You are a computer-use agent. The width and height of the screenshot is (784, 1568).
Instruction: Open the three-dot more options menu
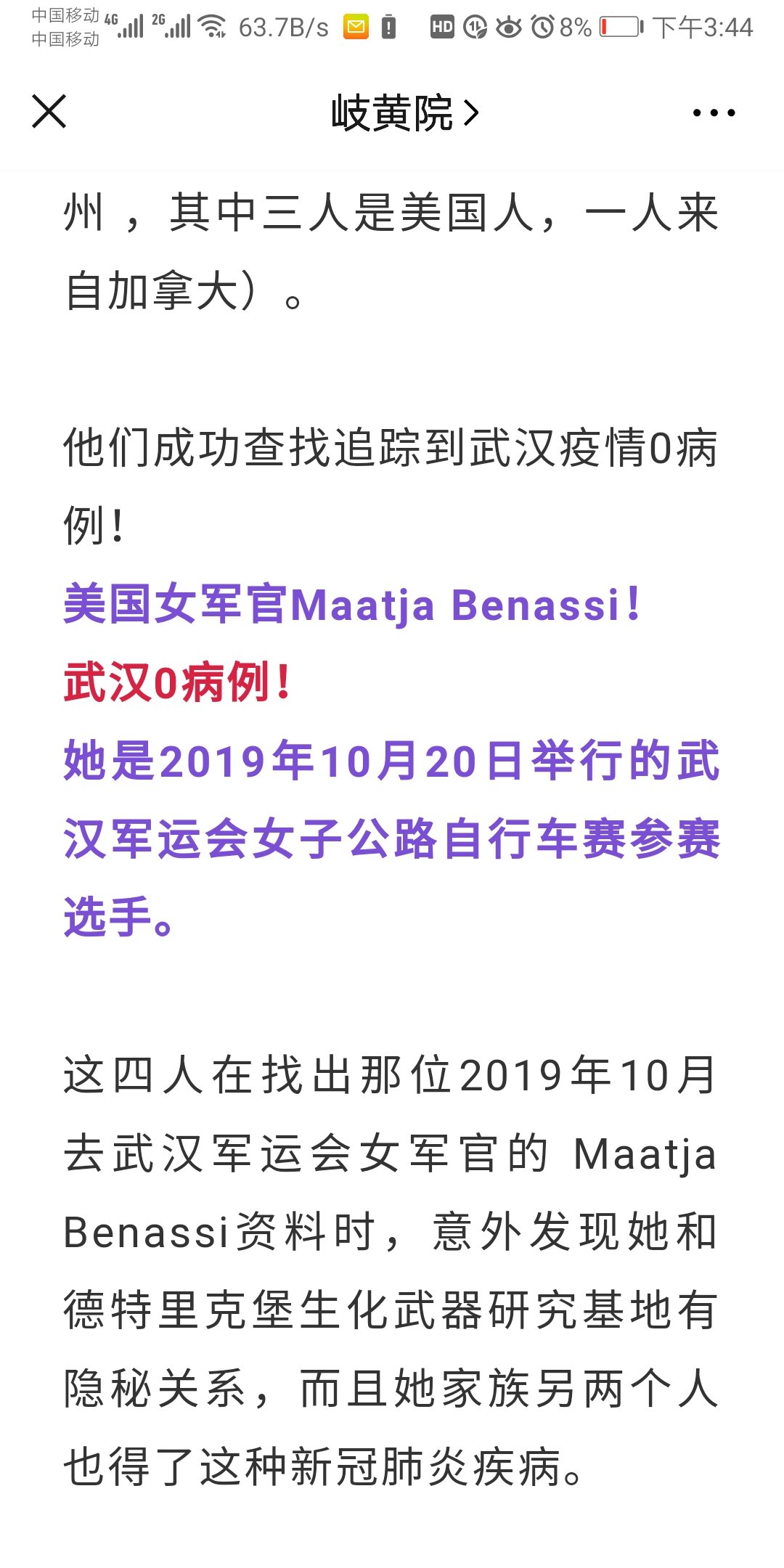[713, 113]
